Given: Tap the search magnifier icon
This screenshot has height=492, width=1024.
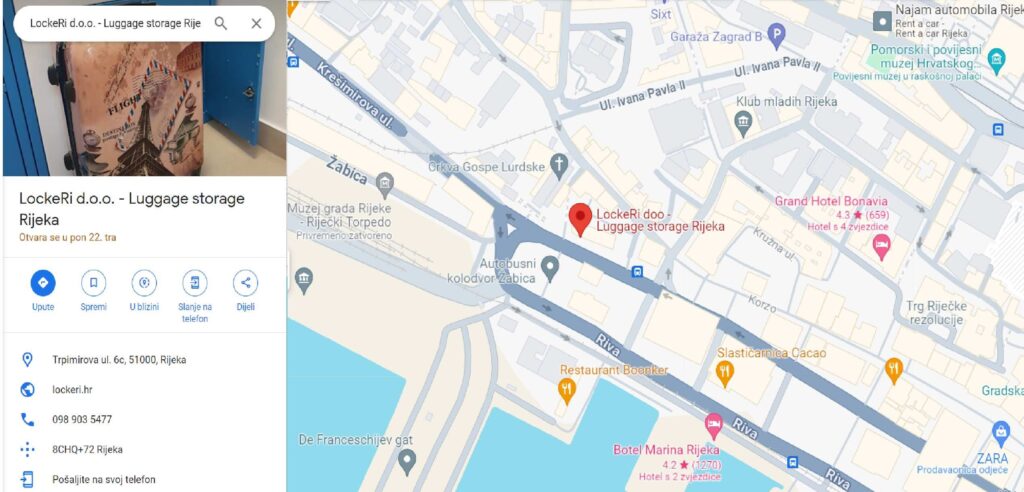Looking at the screenshot, I should pyautogui.click(x=221, y=23).
